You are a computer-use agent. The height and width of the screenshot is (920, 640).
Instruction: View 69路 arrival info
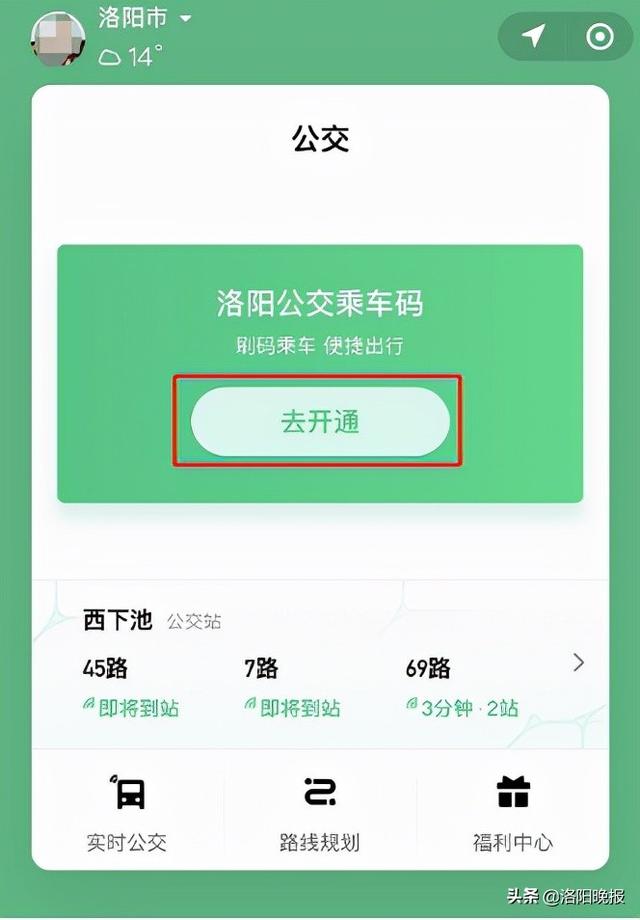461,687
